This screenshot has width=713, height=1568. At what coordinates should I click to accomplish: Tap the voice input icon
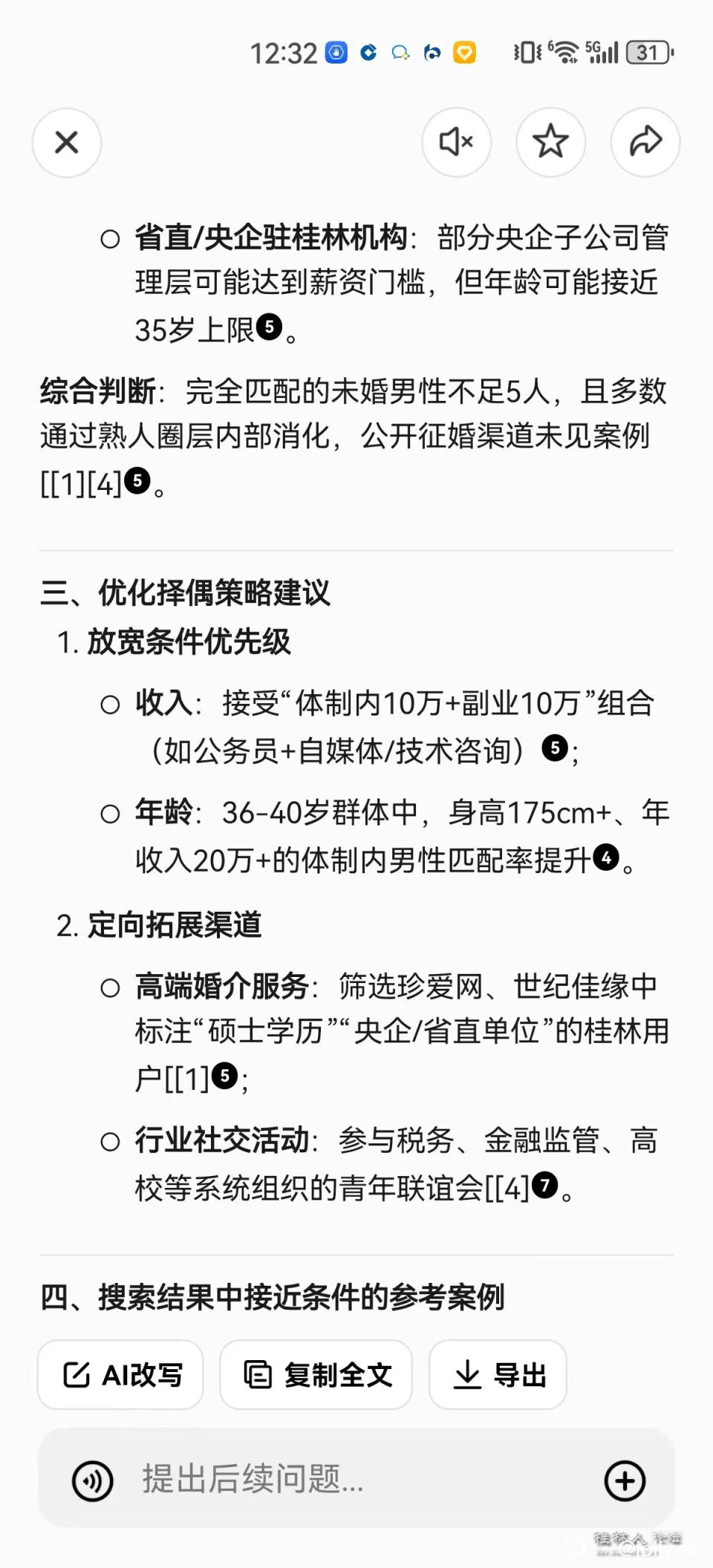[92, 1481]
